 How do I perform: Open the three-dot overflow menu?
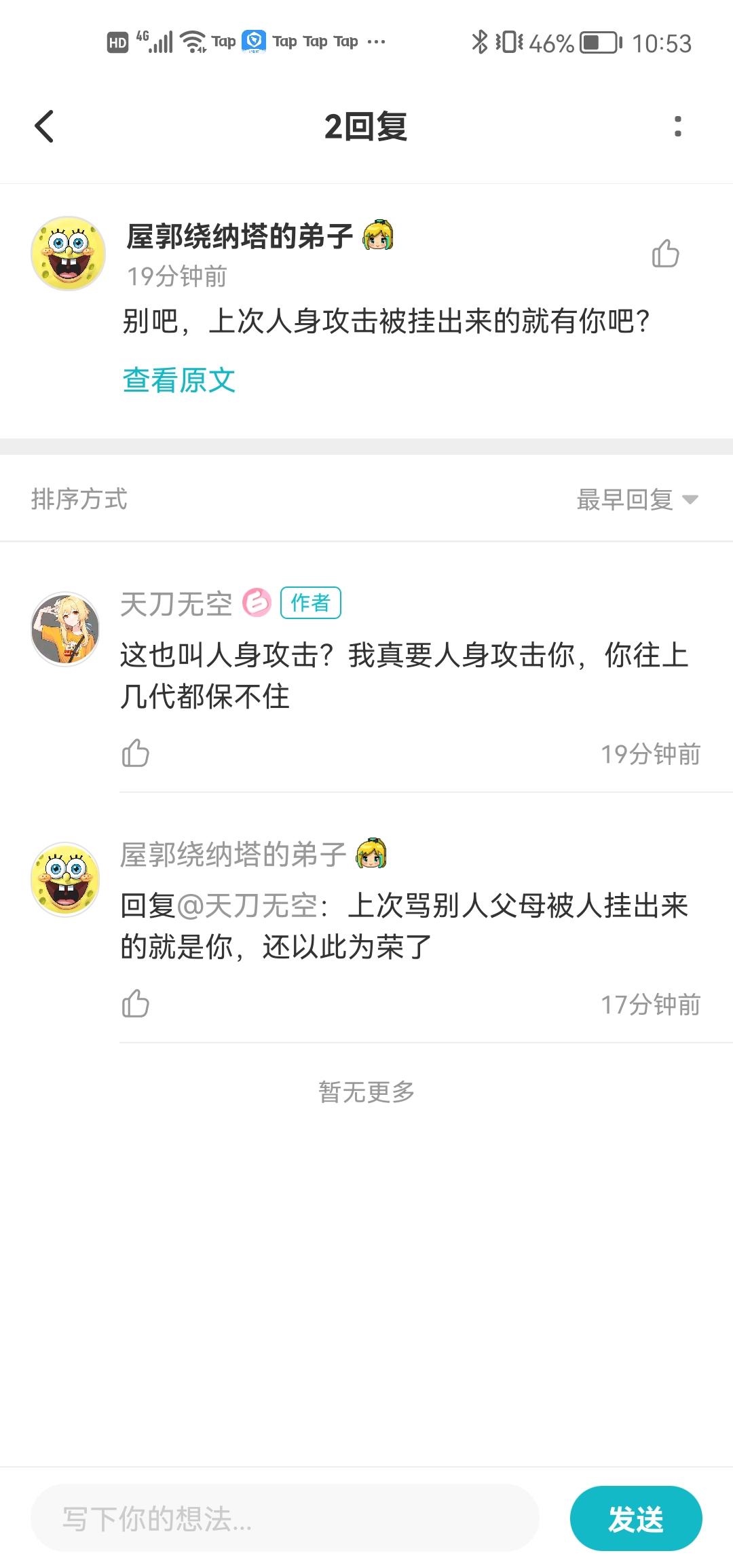(x=677, y=126)
